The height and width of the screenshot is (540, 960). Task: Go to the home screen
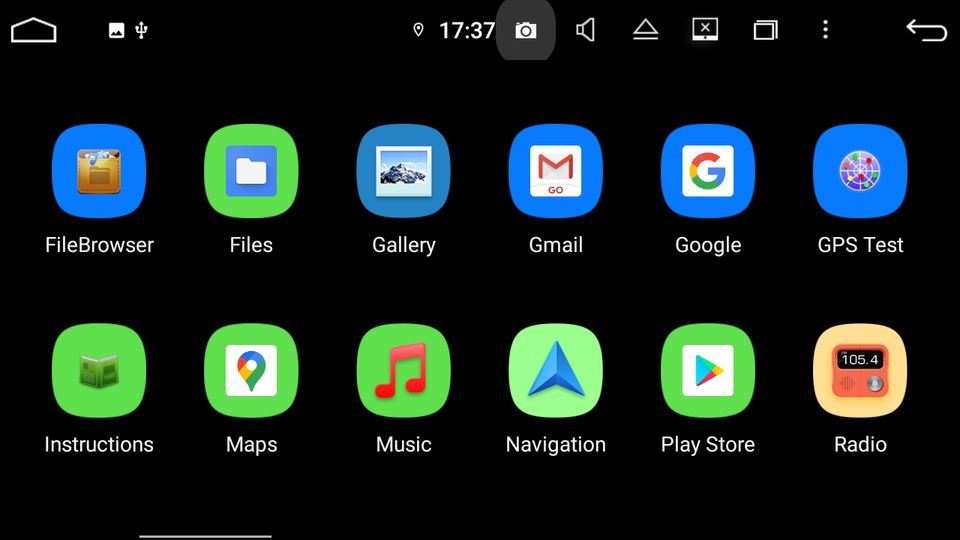coord(34,30)
